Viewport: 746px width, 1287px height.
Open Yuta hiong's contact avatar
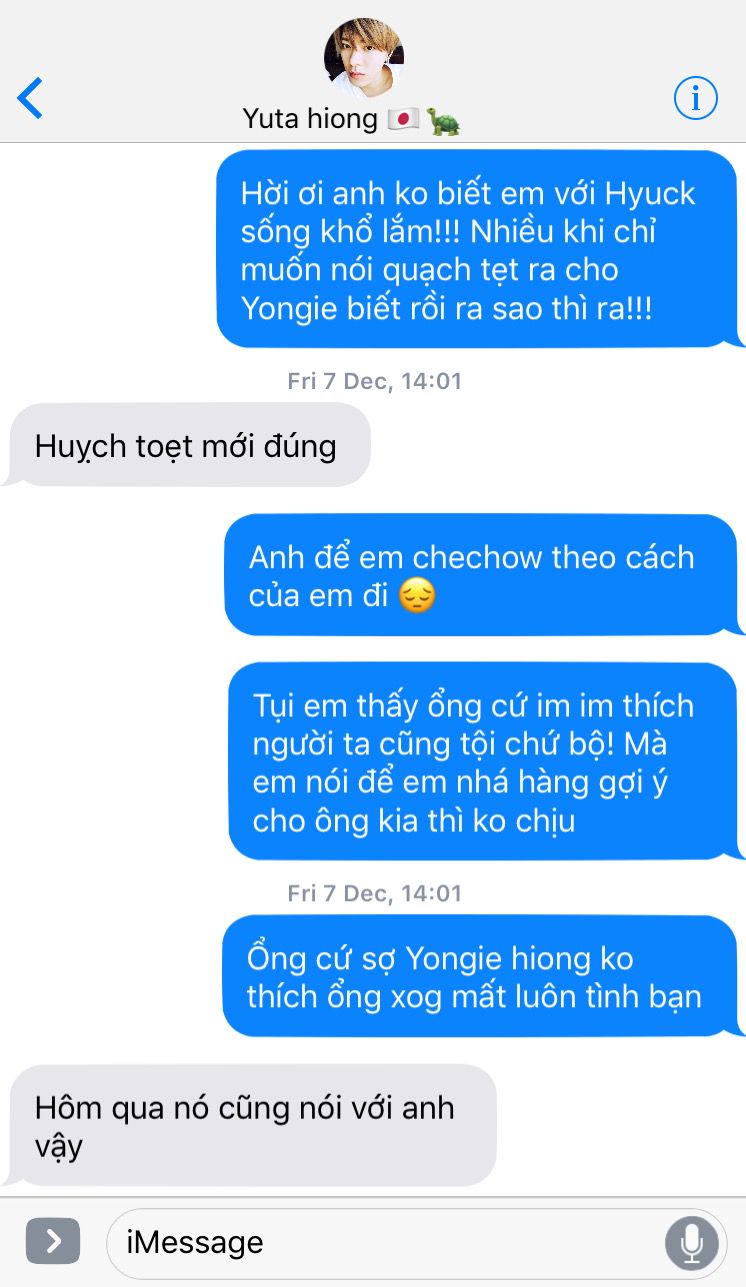coord(363,57)
